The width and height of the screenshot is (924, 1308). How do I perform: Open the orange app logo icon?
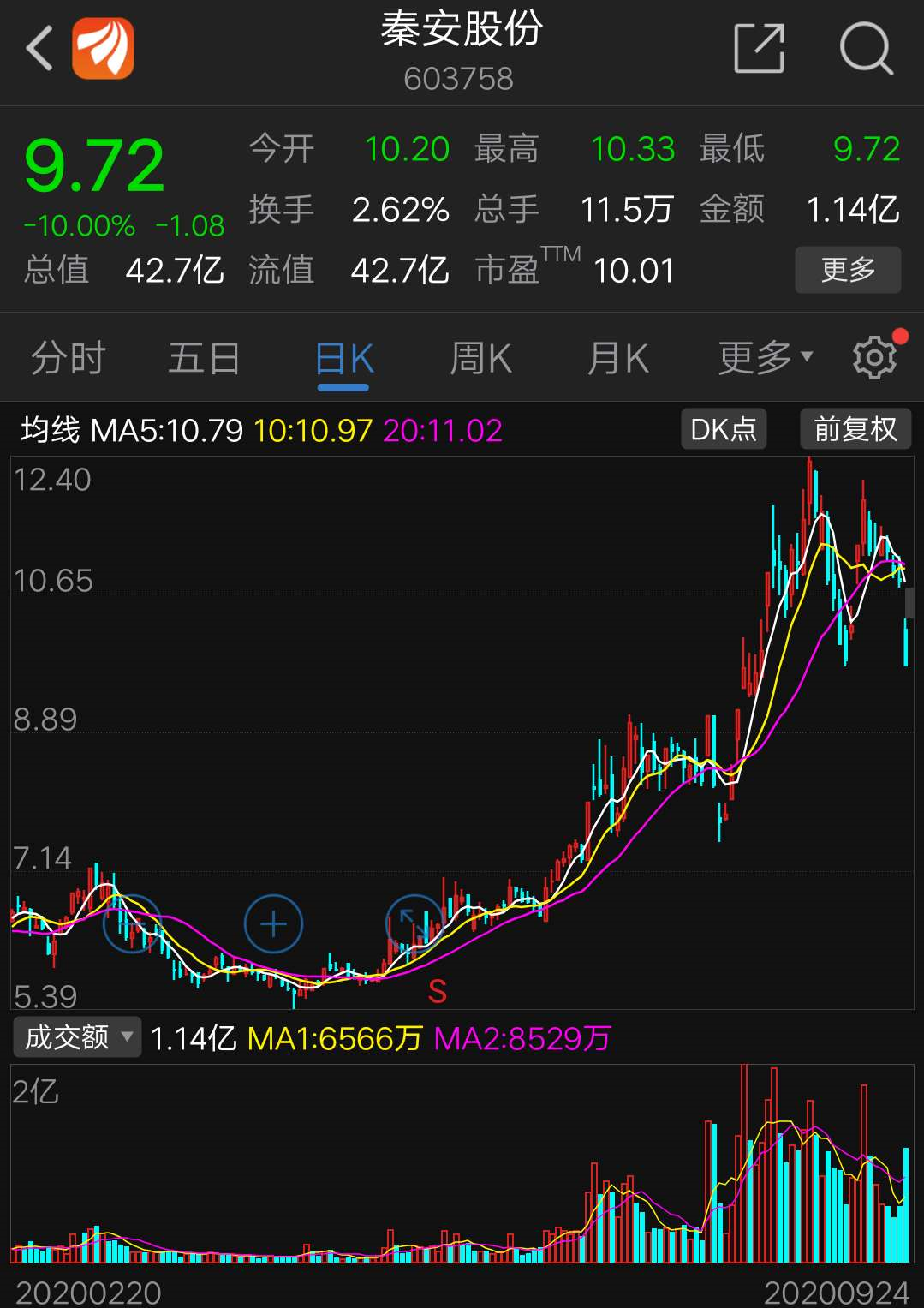tap(103, 48)
